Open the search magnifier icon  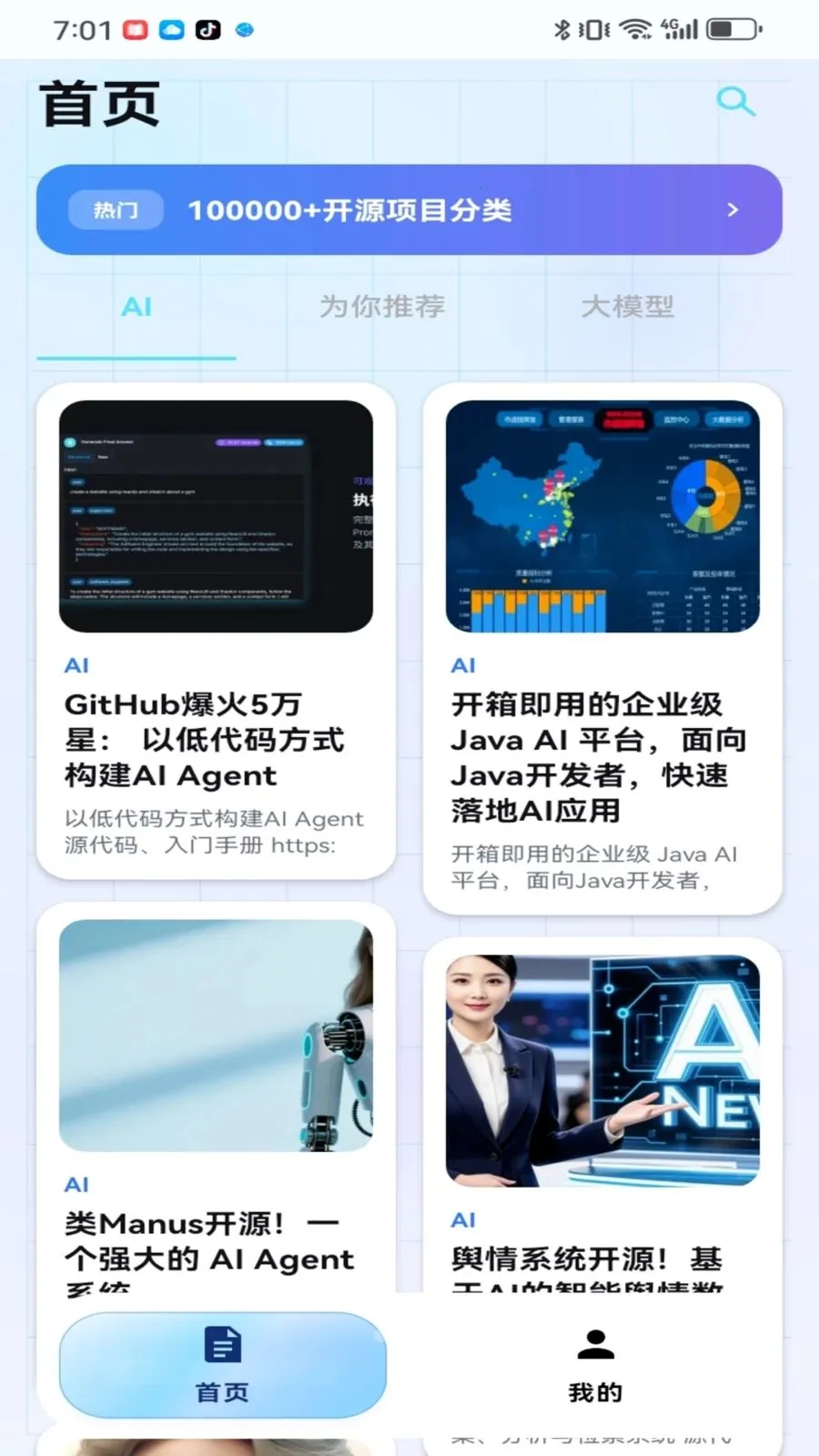click(736, 102)
